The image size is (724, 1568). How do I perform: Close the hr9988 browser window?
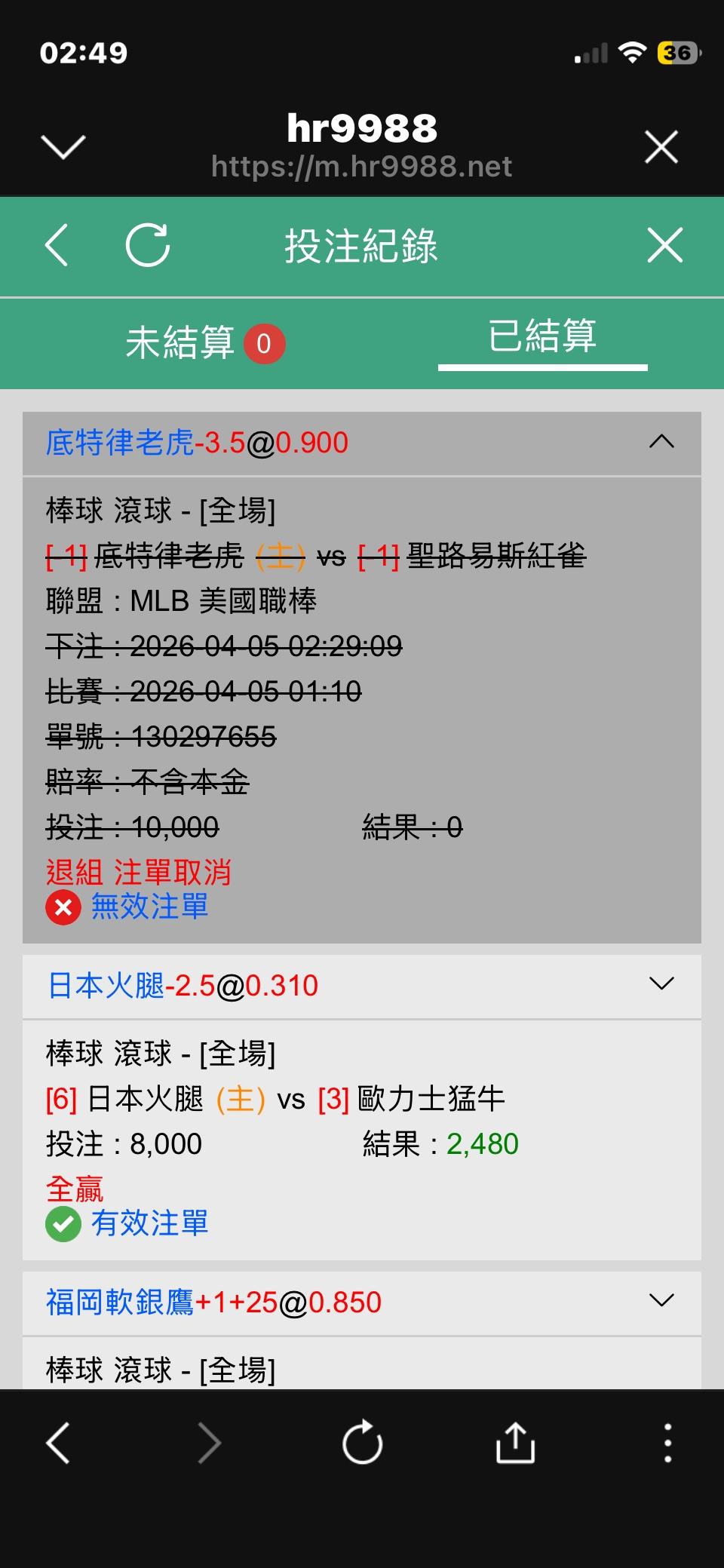point(661,146)
